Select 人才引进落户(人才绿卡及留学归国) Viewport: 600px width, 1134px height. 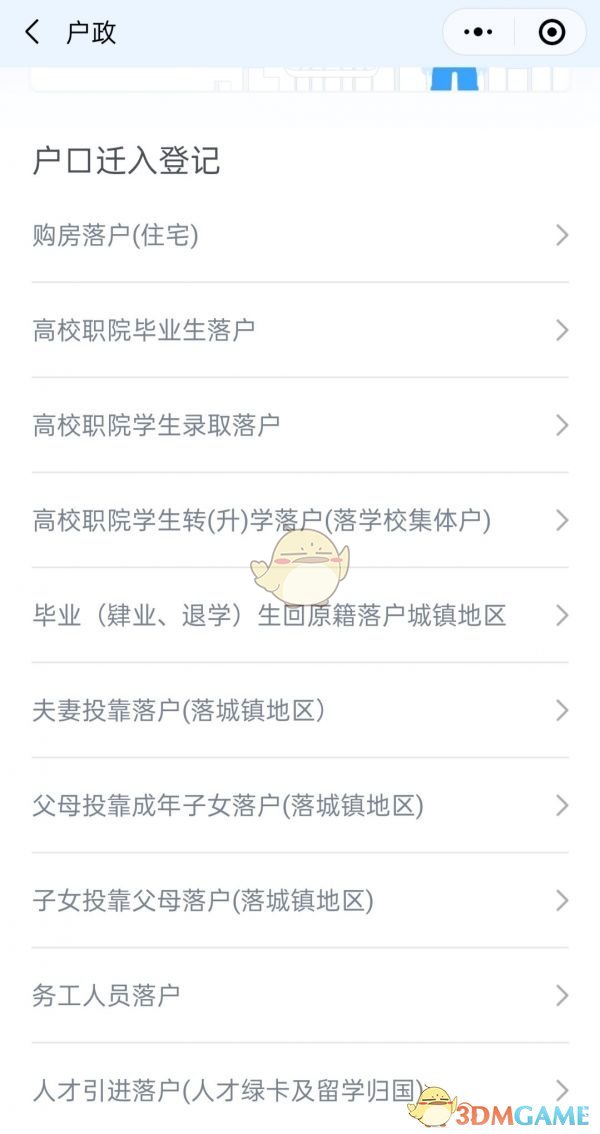(x=300, y=1089)
